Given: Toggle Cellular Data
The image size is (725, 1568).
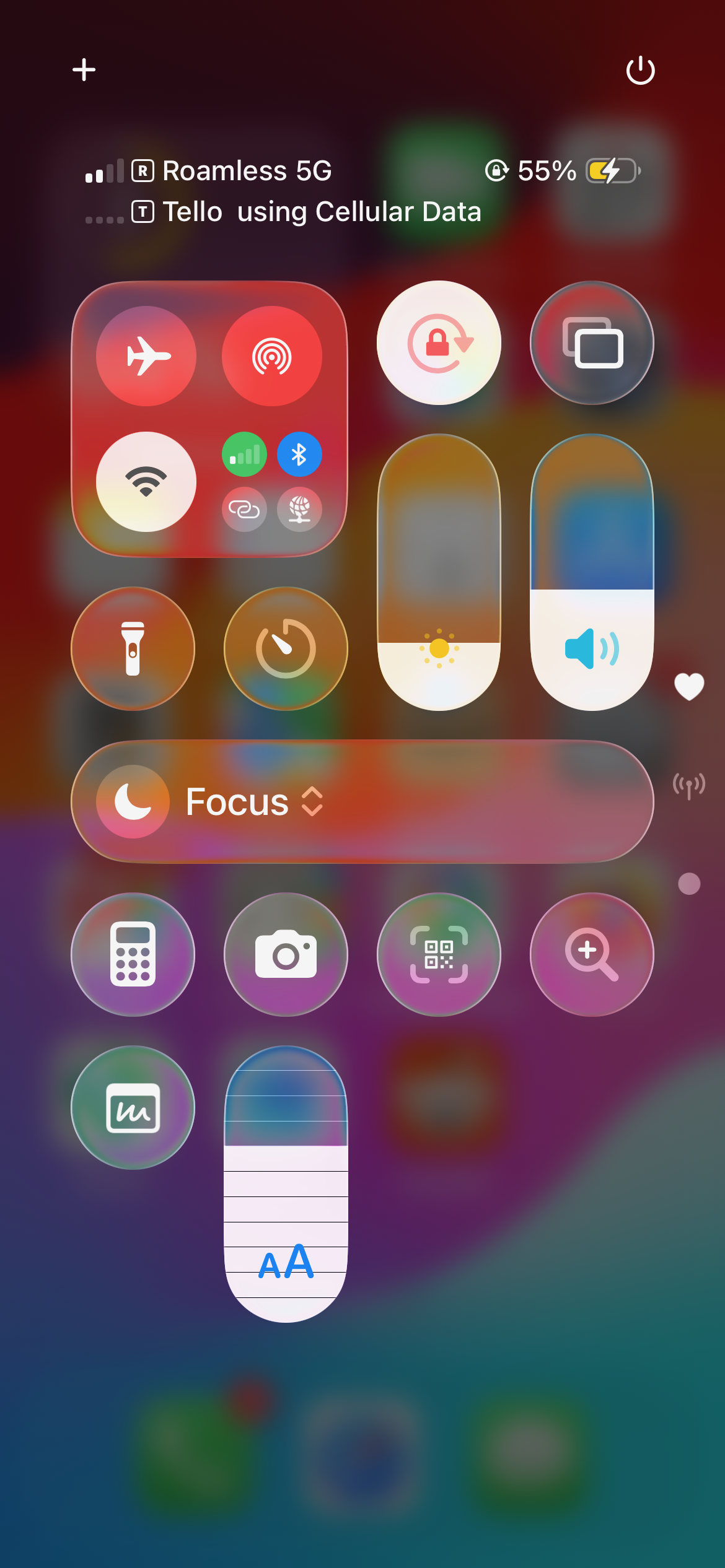Looking at the screenshot, I should click(x=244, y=454).
